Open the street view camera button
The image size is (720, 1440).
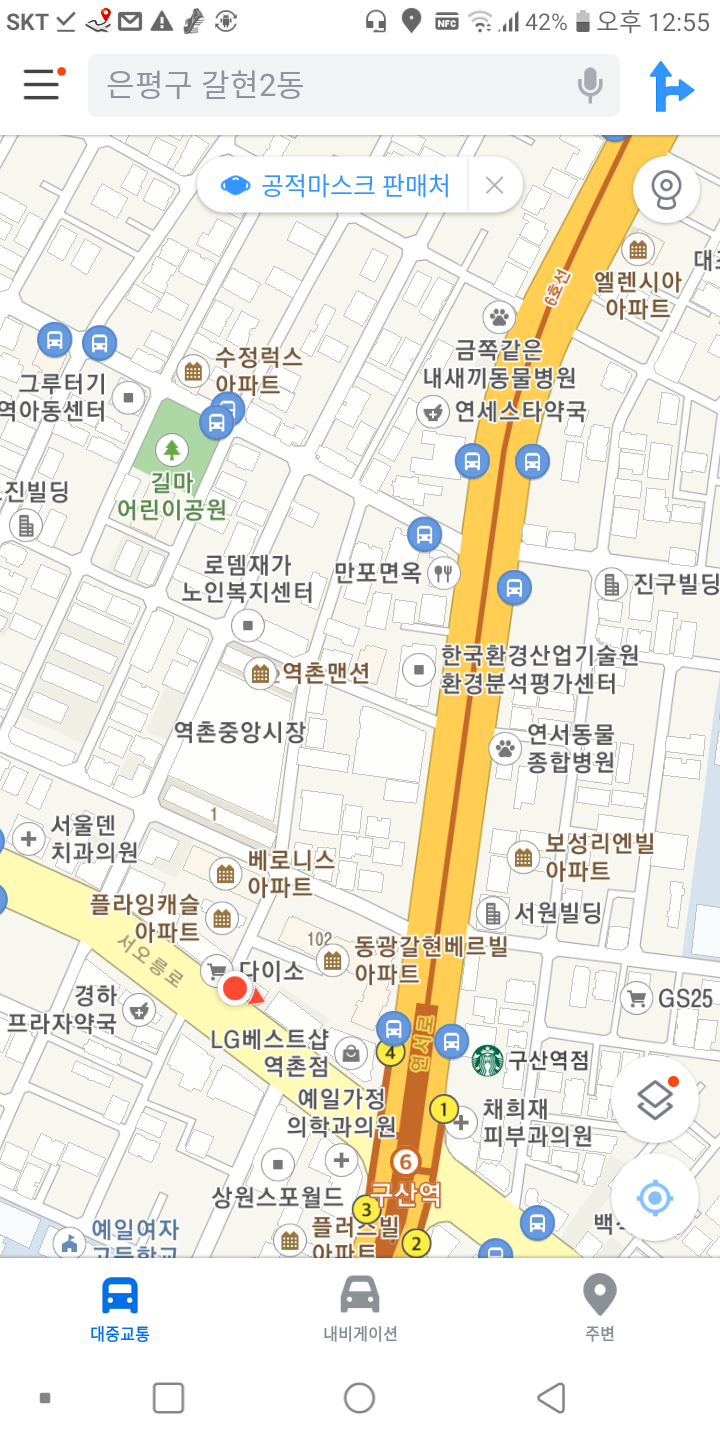(x=666, y=188)
